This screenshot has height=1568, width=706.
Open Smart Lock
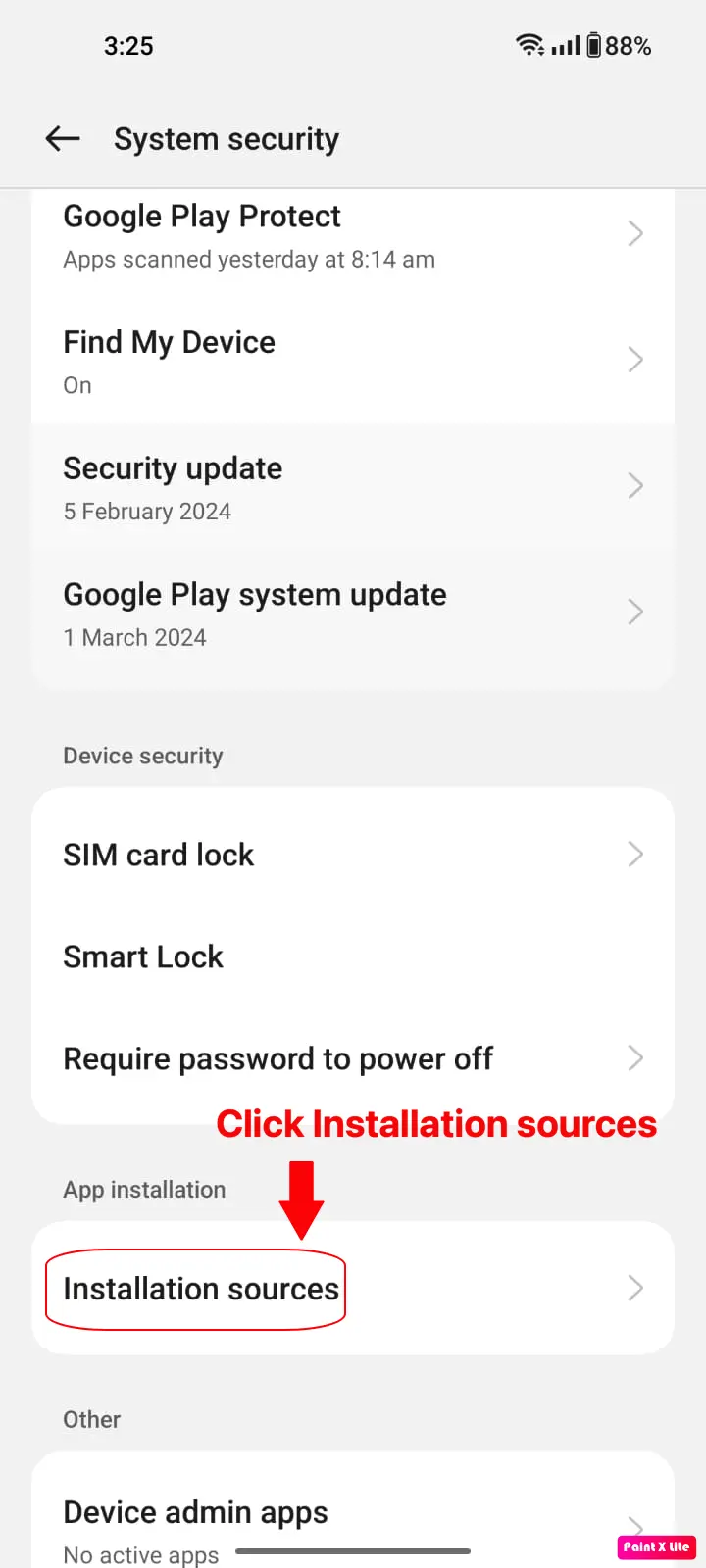coord(351,956)
